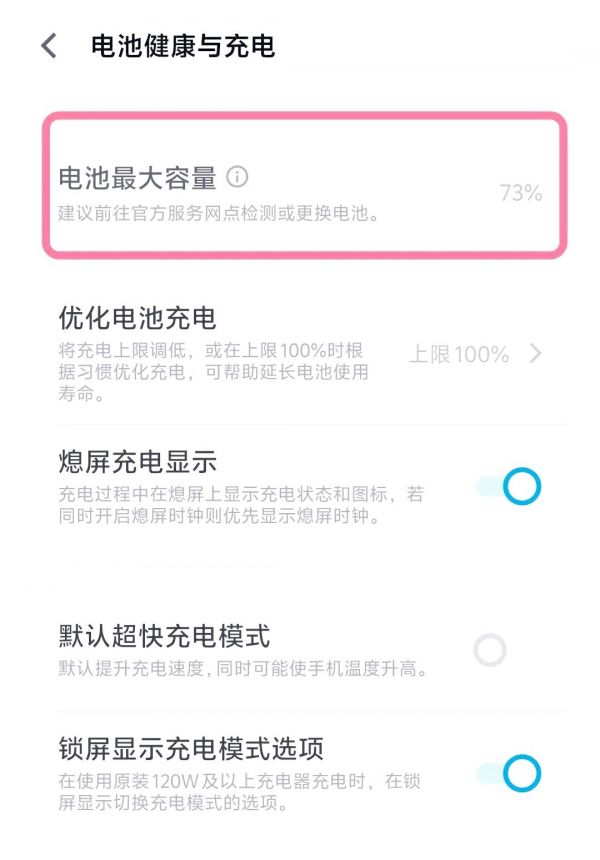Image resolution: width=600 pixels, height=860 pixels.
Task: Turn off 熄屏充电显示 switch
Action: point(509,487)
